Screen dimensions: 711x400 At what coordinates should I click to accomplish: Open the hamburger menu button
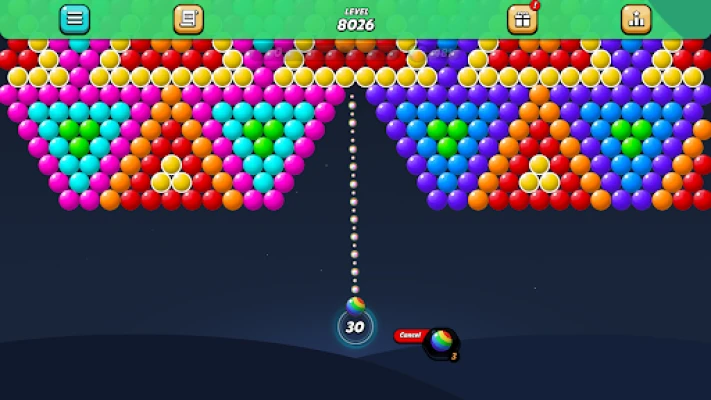(x=74, y=19)
